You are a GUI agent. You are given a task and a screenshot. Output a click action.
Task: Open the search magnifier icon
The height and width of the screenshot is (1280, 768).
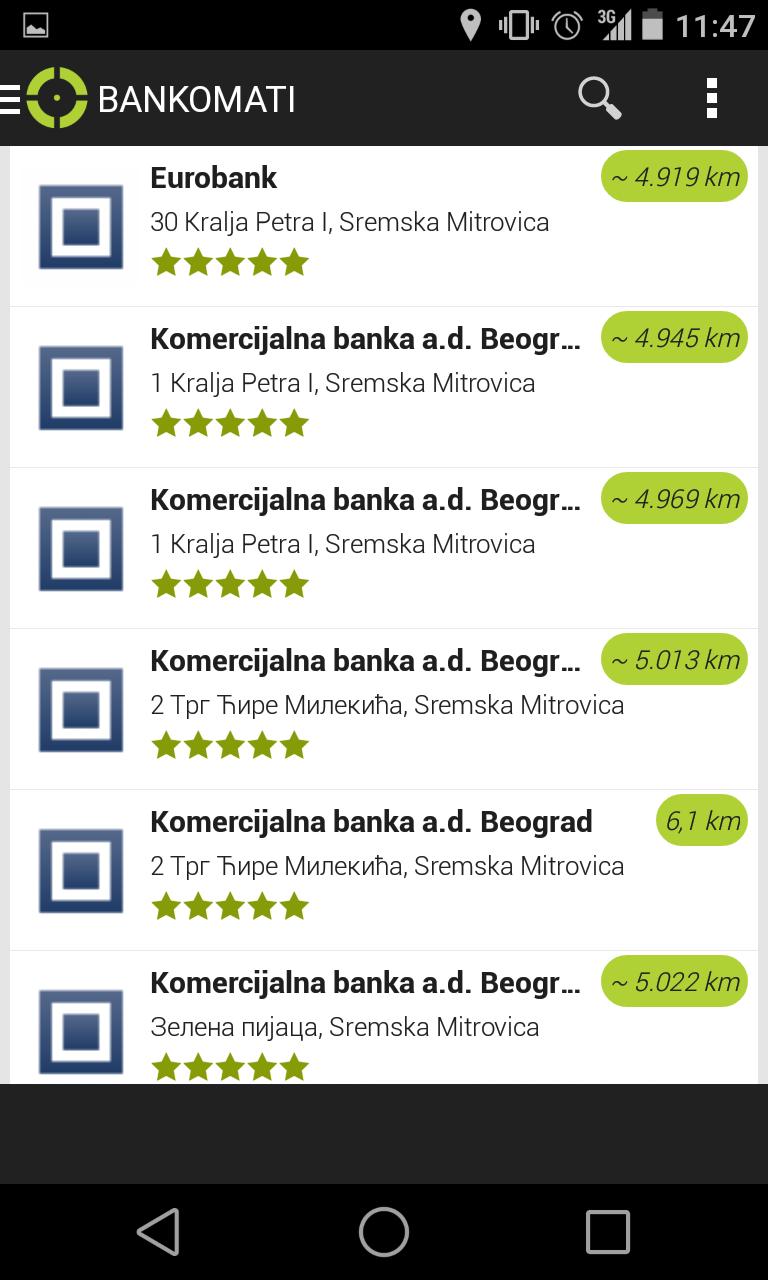click(599, 99)
